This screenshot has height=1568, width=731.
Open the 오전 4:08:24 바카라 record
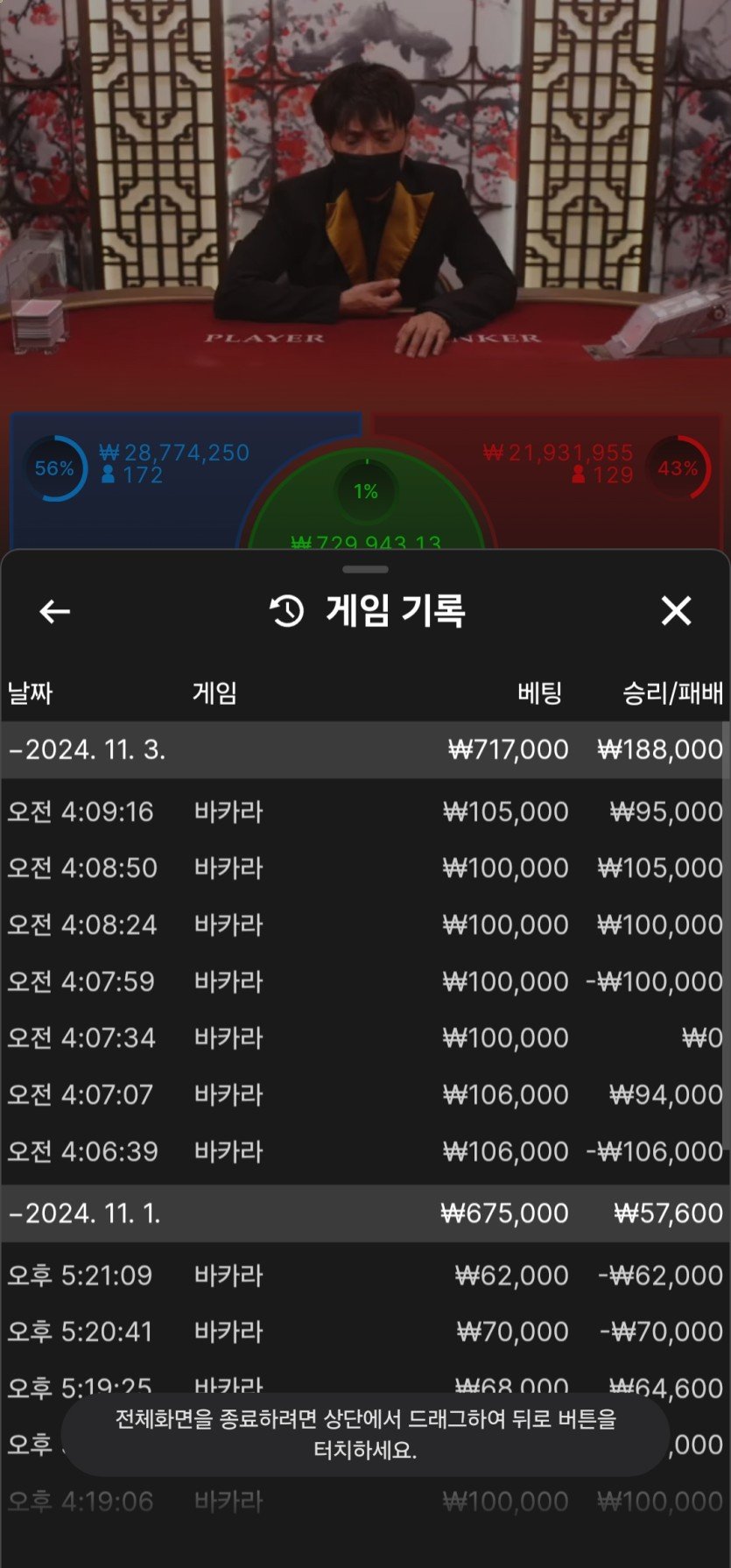pos(364,925)
